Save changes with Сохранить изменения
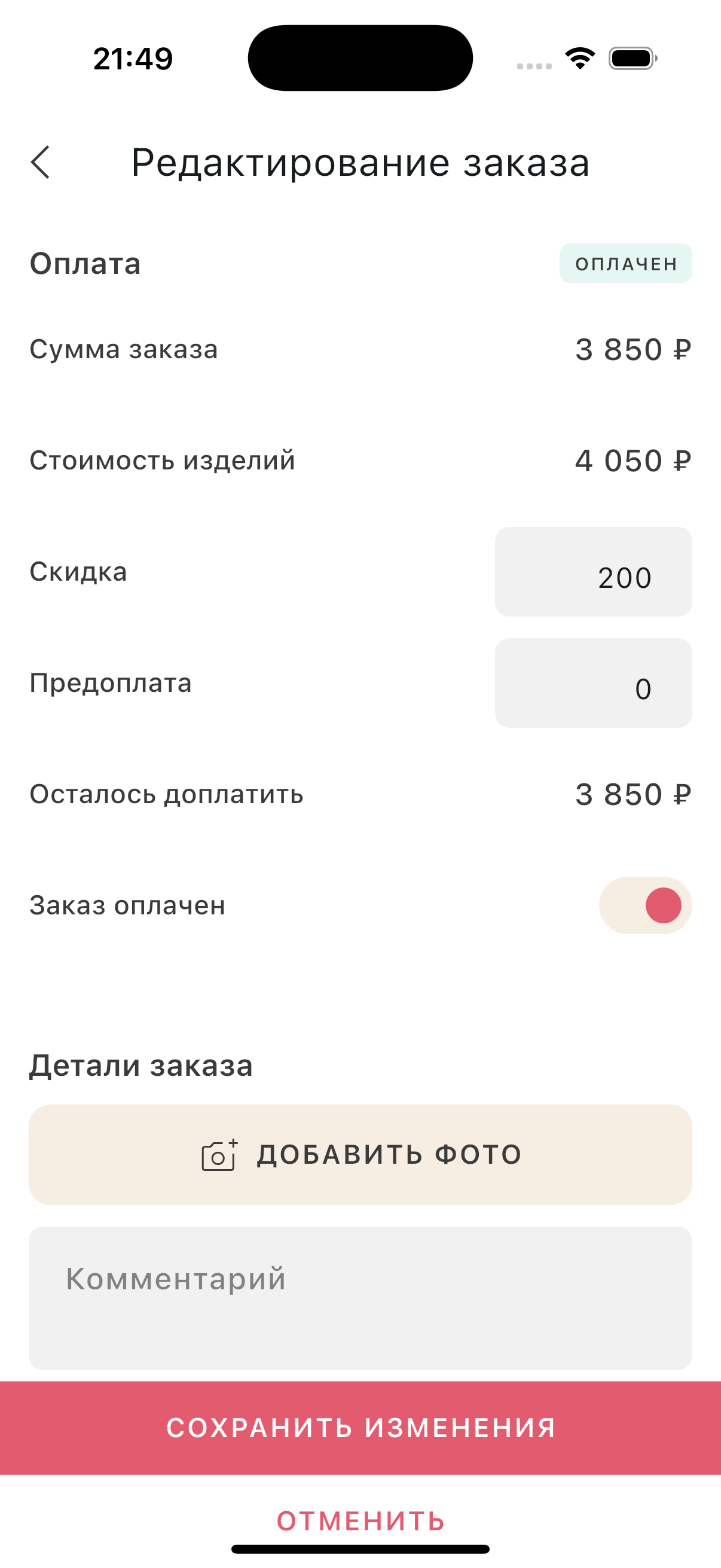Image resolution: width=721 pixels, height=1568 pixels. pyautogui.click(x=360, y=1427)
